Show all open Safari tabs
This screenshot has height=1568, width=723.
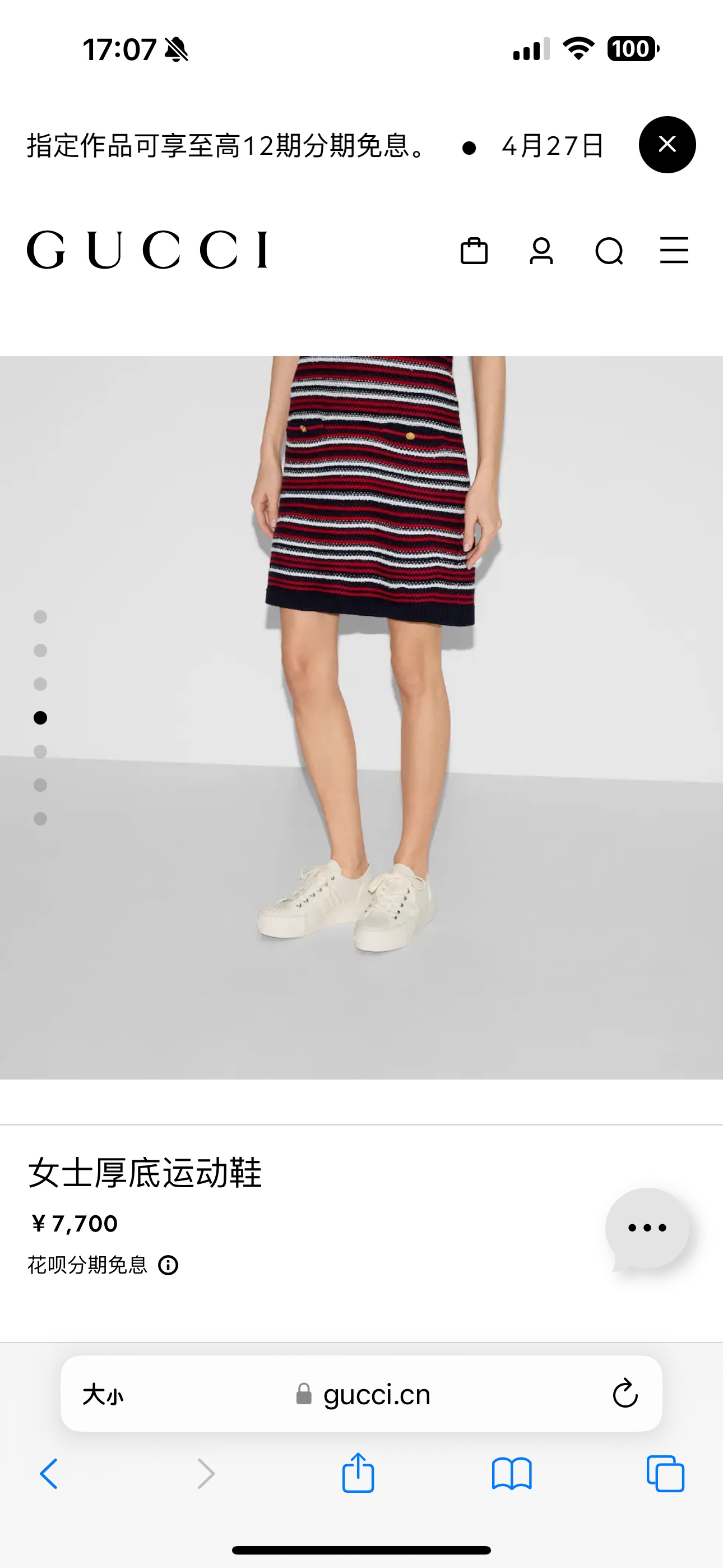(665, 1474)
